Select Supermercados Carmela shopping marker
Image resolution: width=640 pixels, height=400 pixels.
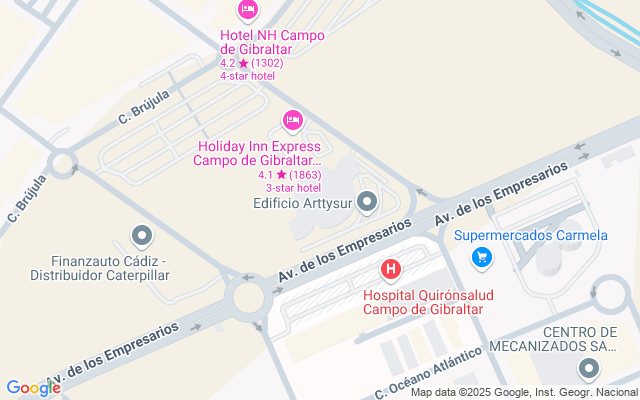click(482, 258)
